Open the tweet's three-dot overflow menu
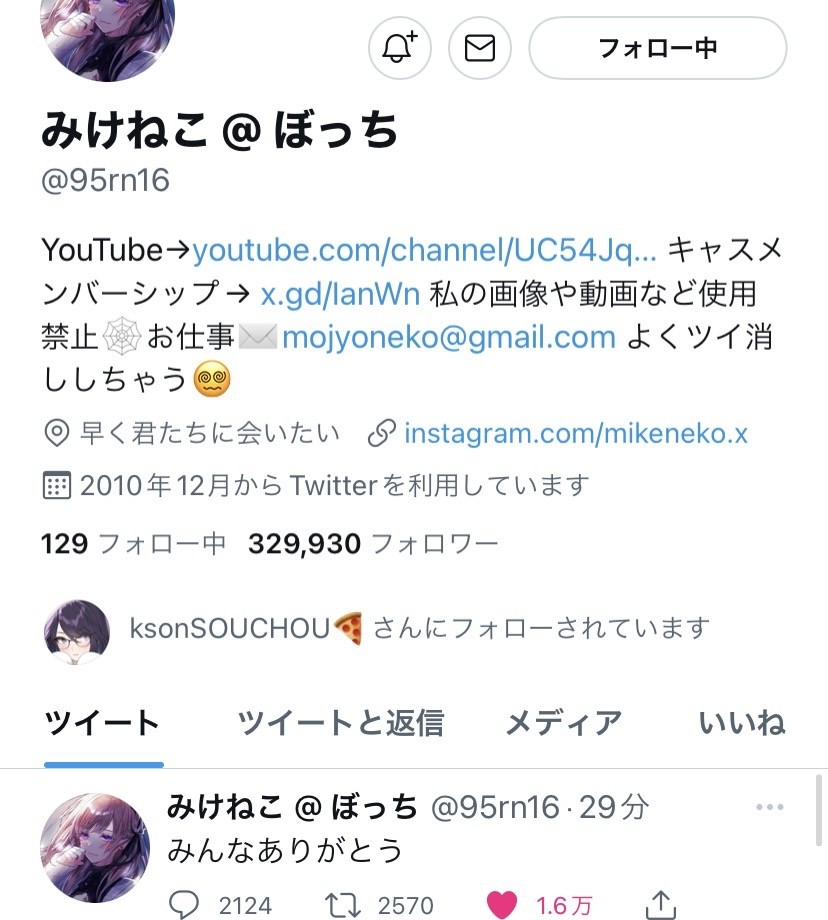 [769, 807]
